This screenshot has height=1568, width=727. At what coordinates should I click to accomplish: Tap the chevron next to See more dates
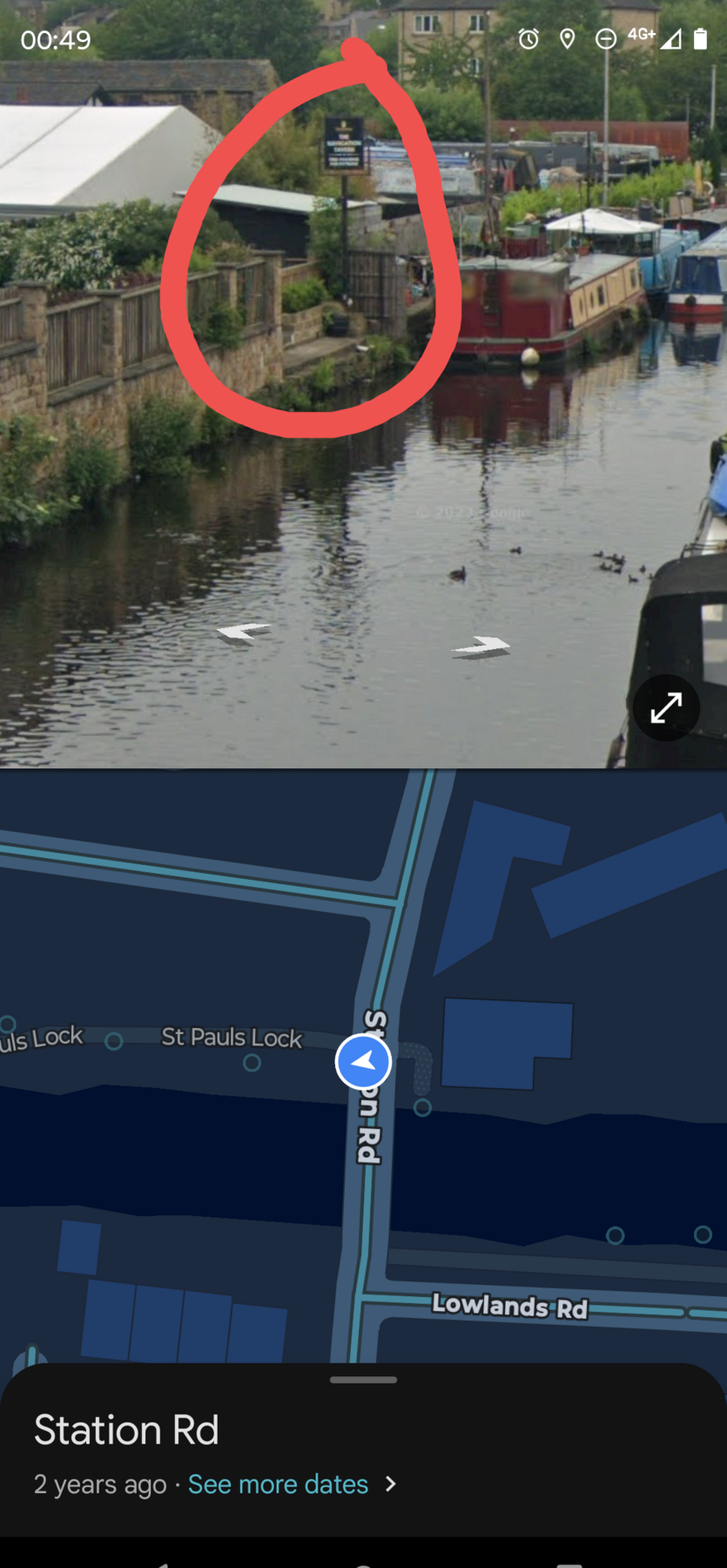[390, 1484]
